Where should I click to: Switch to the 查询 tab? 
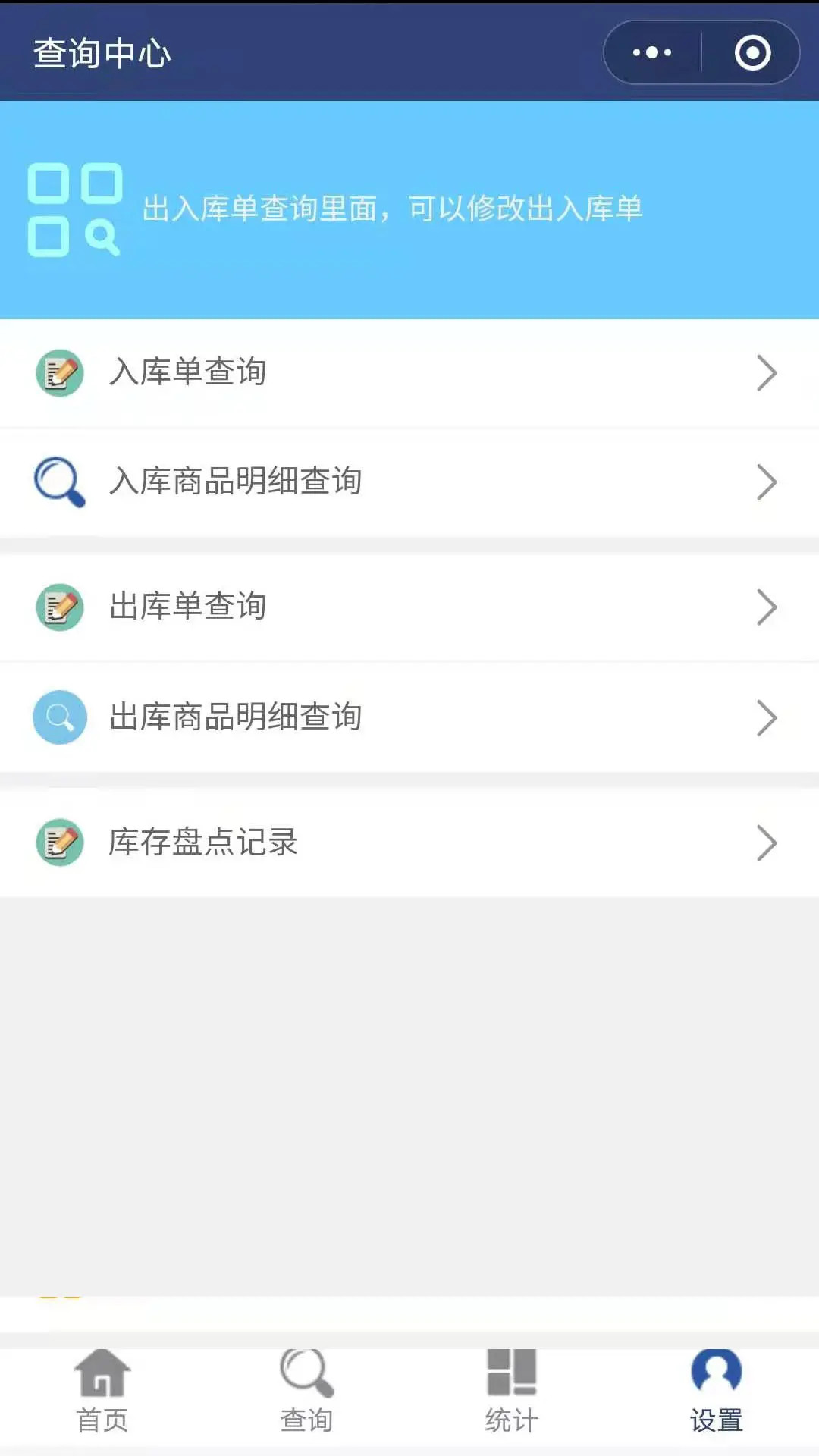[307, 1392]
